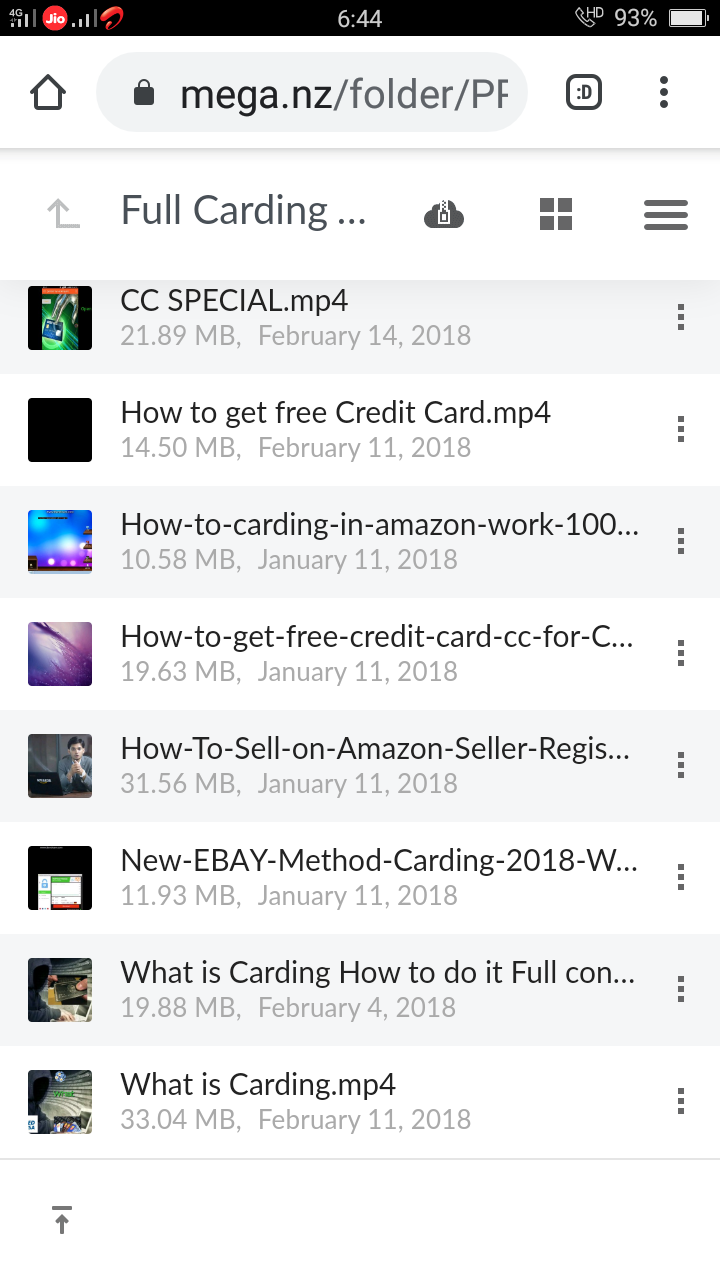Go to the browser home page
The width and height of the screenshot is (720, 1280).
coord(48,93)
